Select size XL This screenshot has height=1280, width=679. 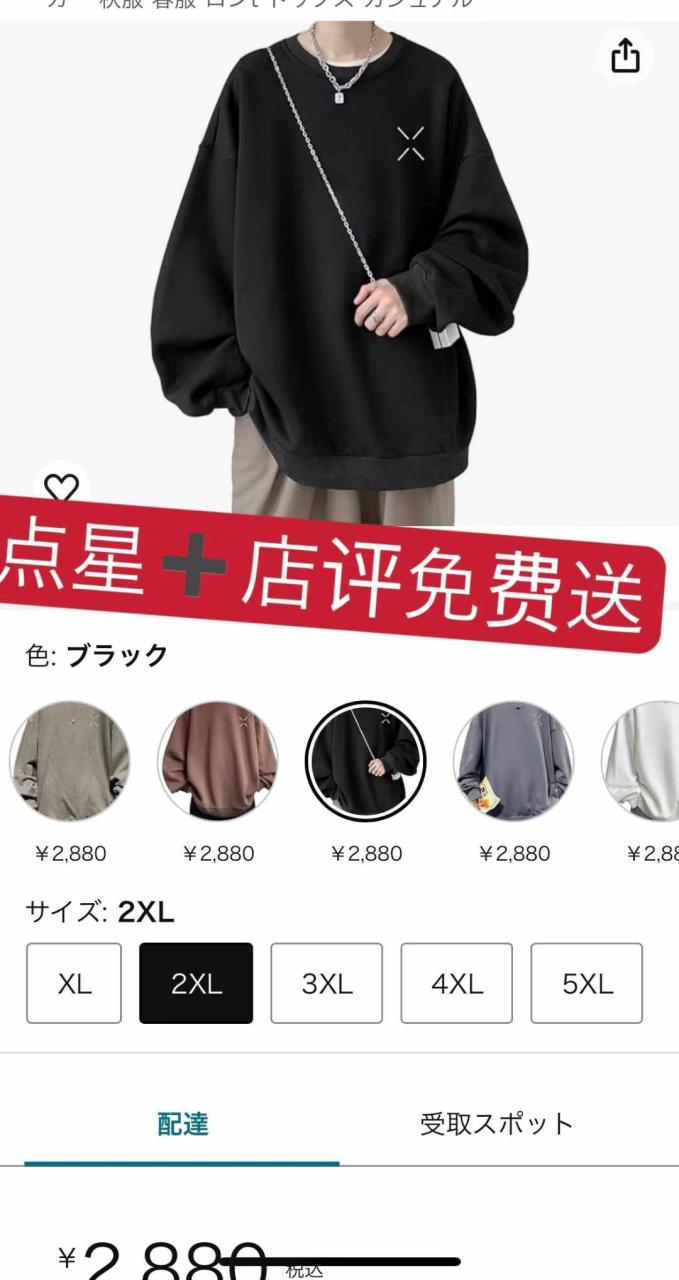tap(74, 983)
